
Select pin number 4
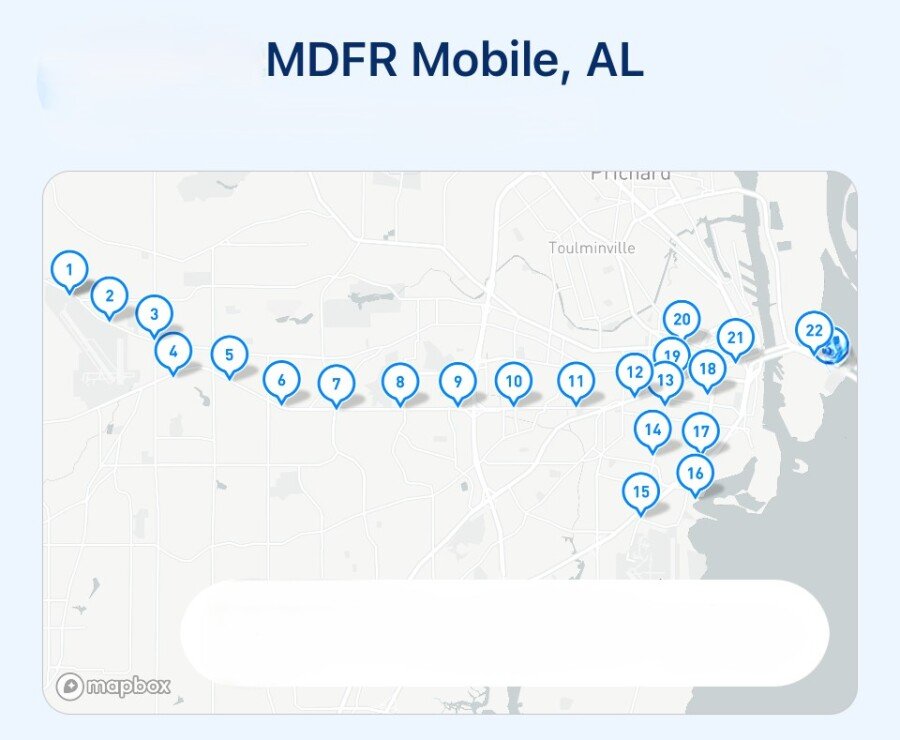point(173,351)
